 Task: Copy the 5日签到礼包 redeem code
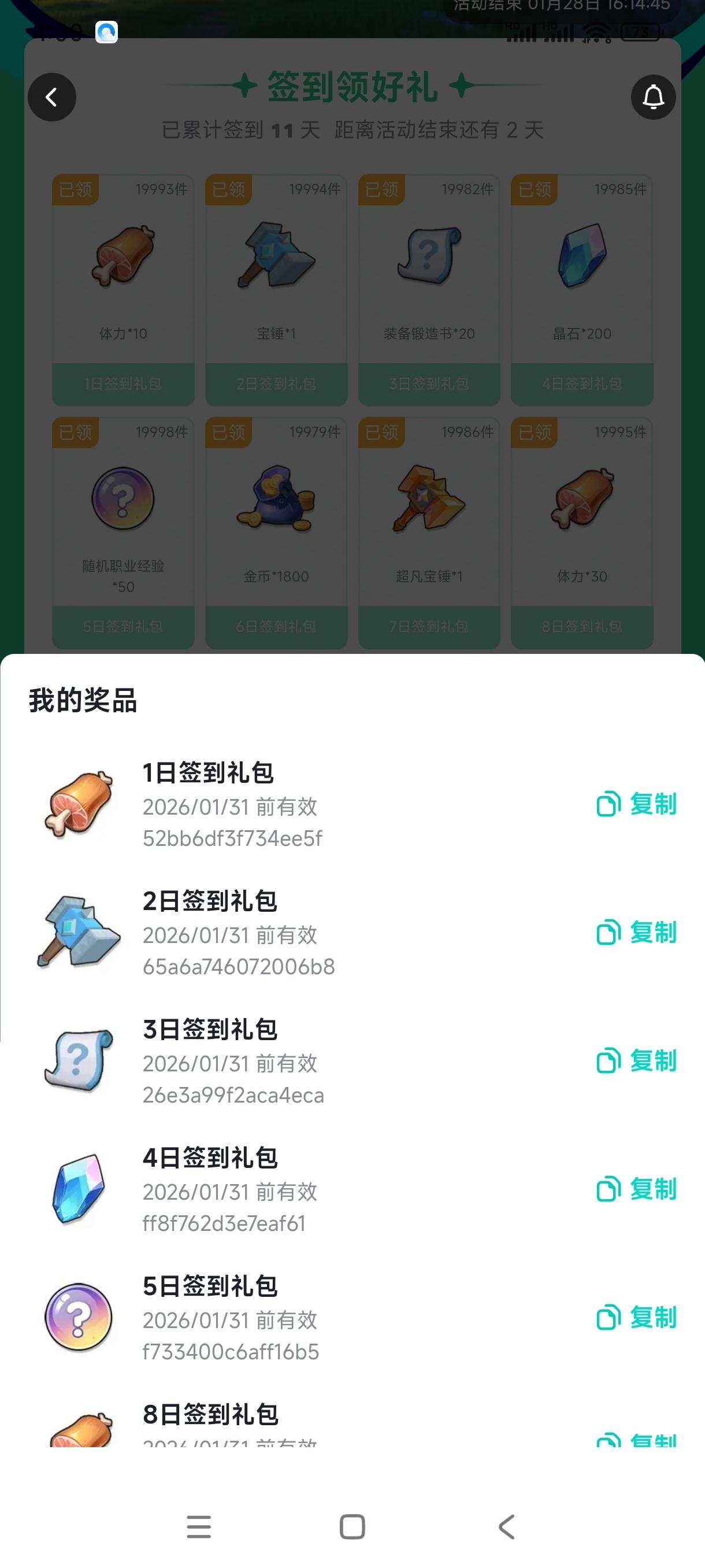pyautogui.click(x=636, y=1318)
